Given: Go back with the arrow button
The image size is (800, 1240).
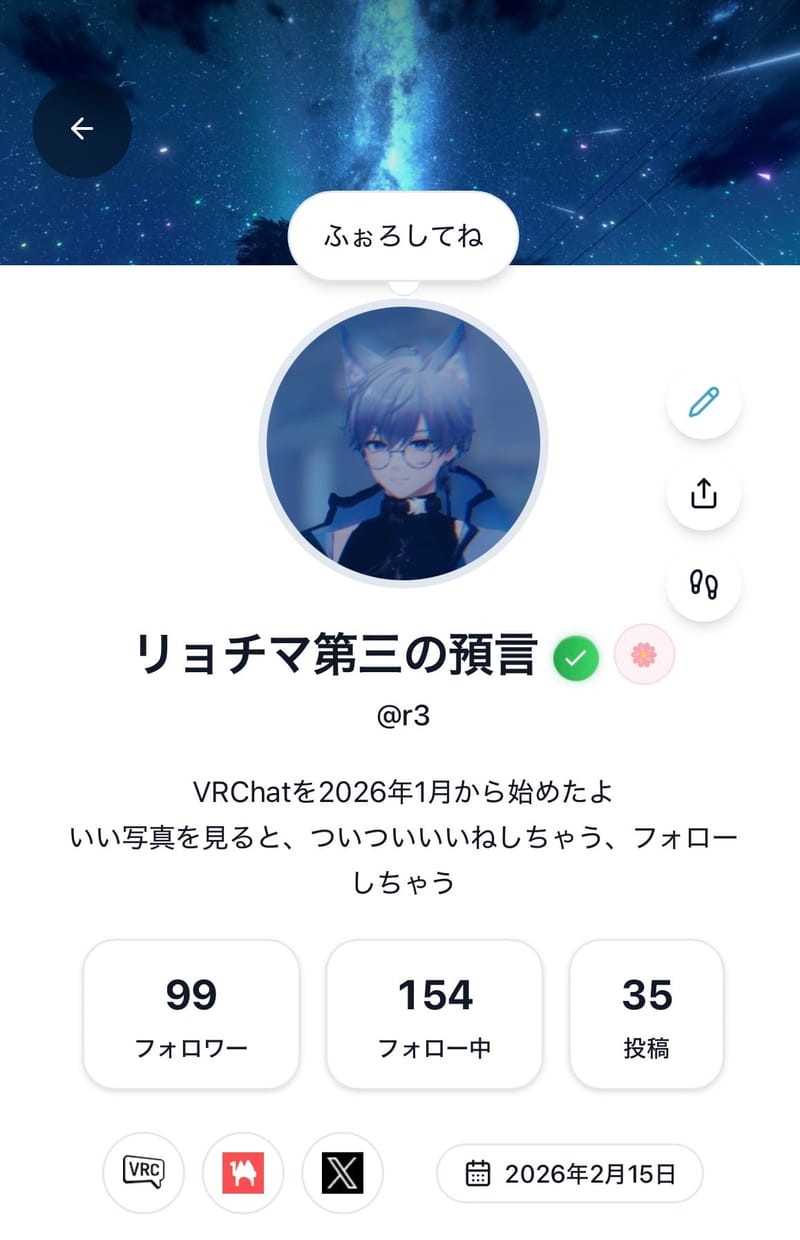Looking at the screenshot, I should [82, 128].
